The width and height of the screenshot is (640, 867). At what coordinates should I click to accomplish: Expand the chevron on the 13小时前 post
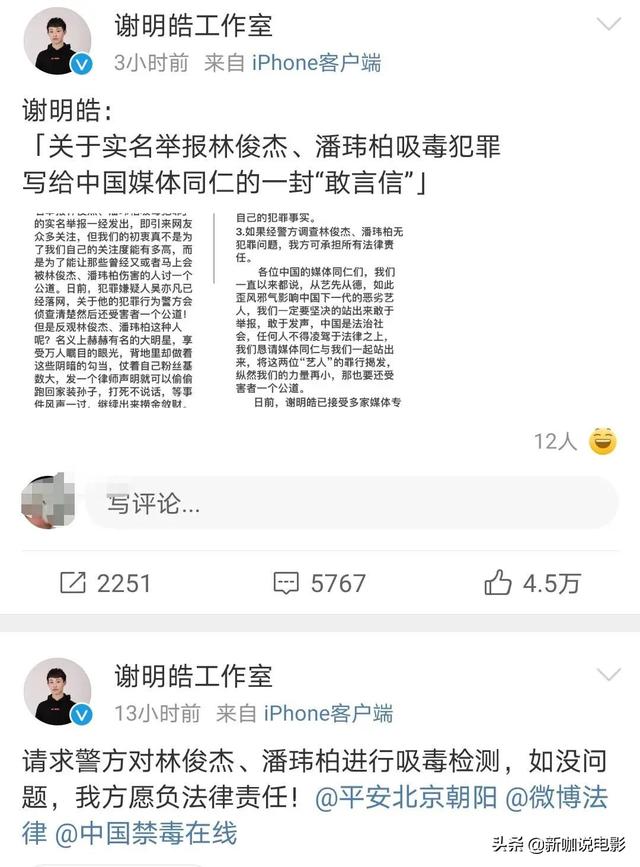(x=607, y=675)
